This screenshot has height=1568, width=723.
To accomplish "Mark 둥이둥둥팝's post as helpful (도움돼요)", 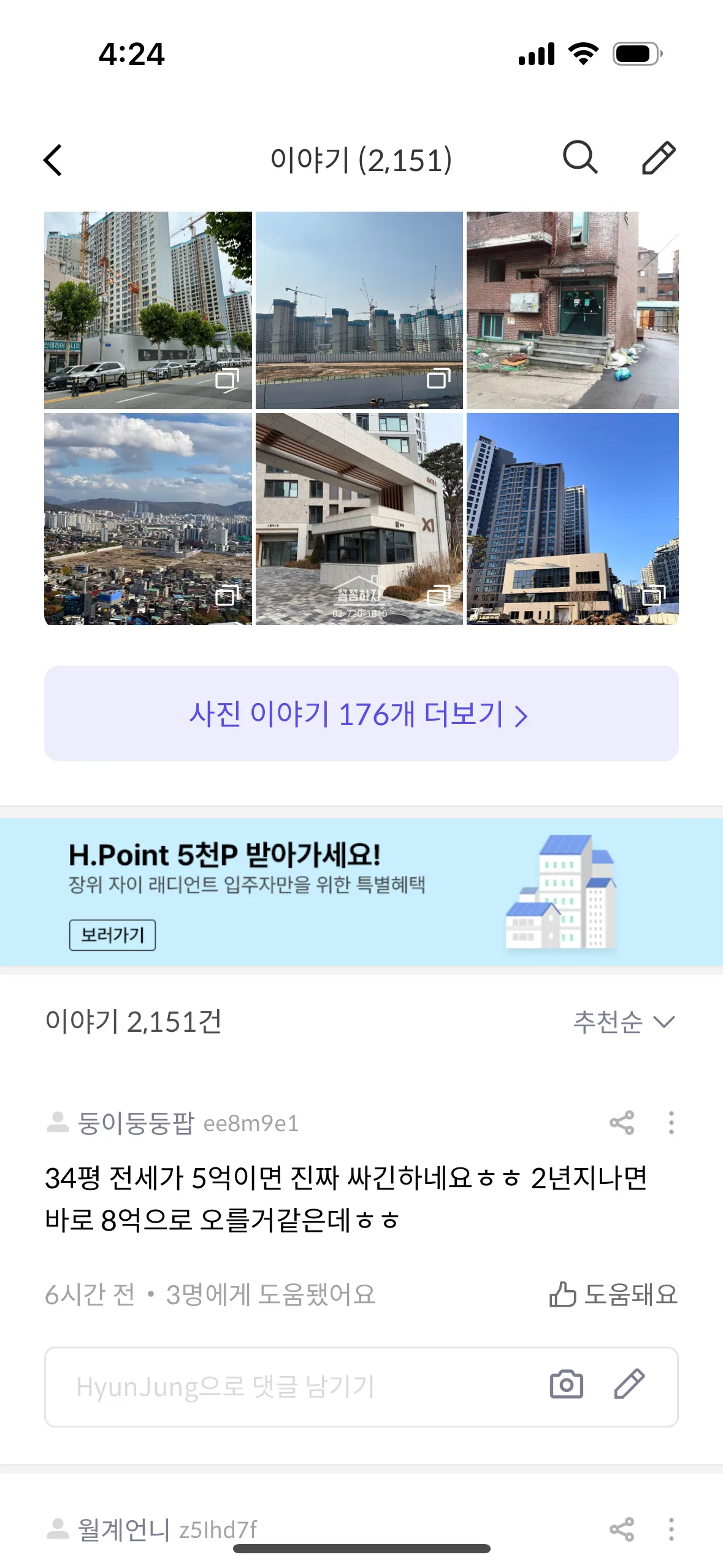I will click(614, 1294).
